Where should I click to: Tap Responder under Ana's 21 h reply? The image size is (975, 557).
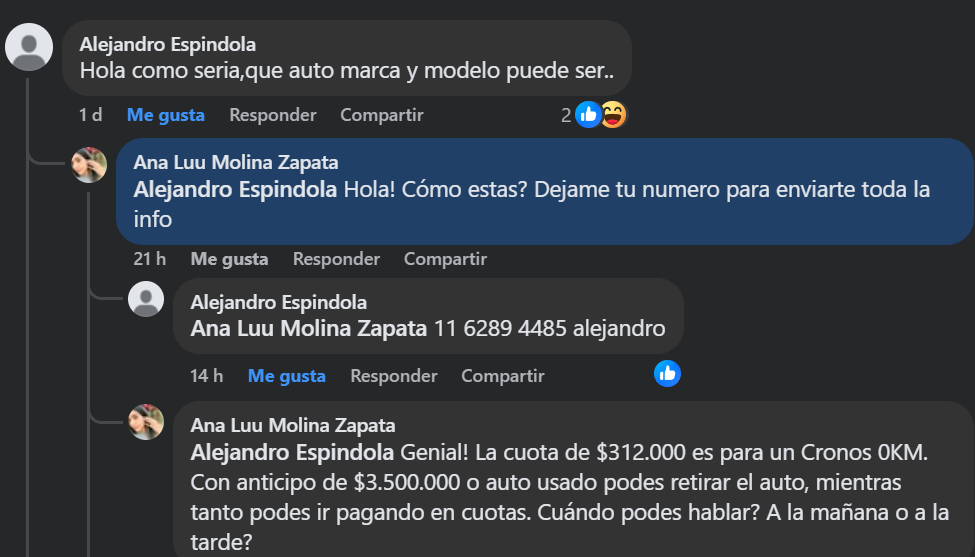(x=336, y=259)
